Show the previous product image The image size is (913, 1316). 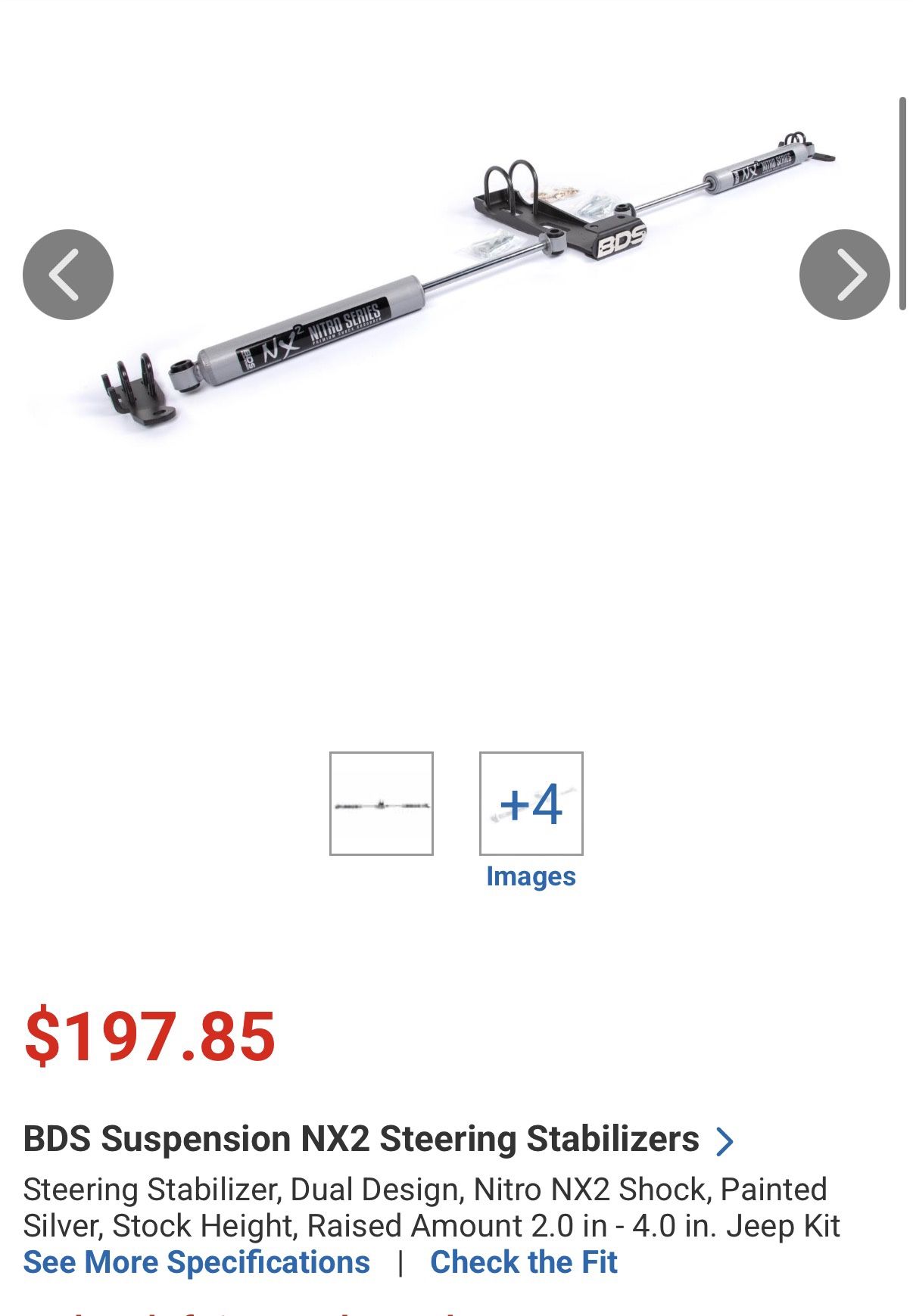pos(68,275)
